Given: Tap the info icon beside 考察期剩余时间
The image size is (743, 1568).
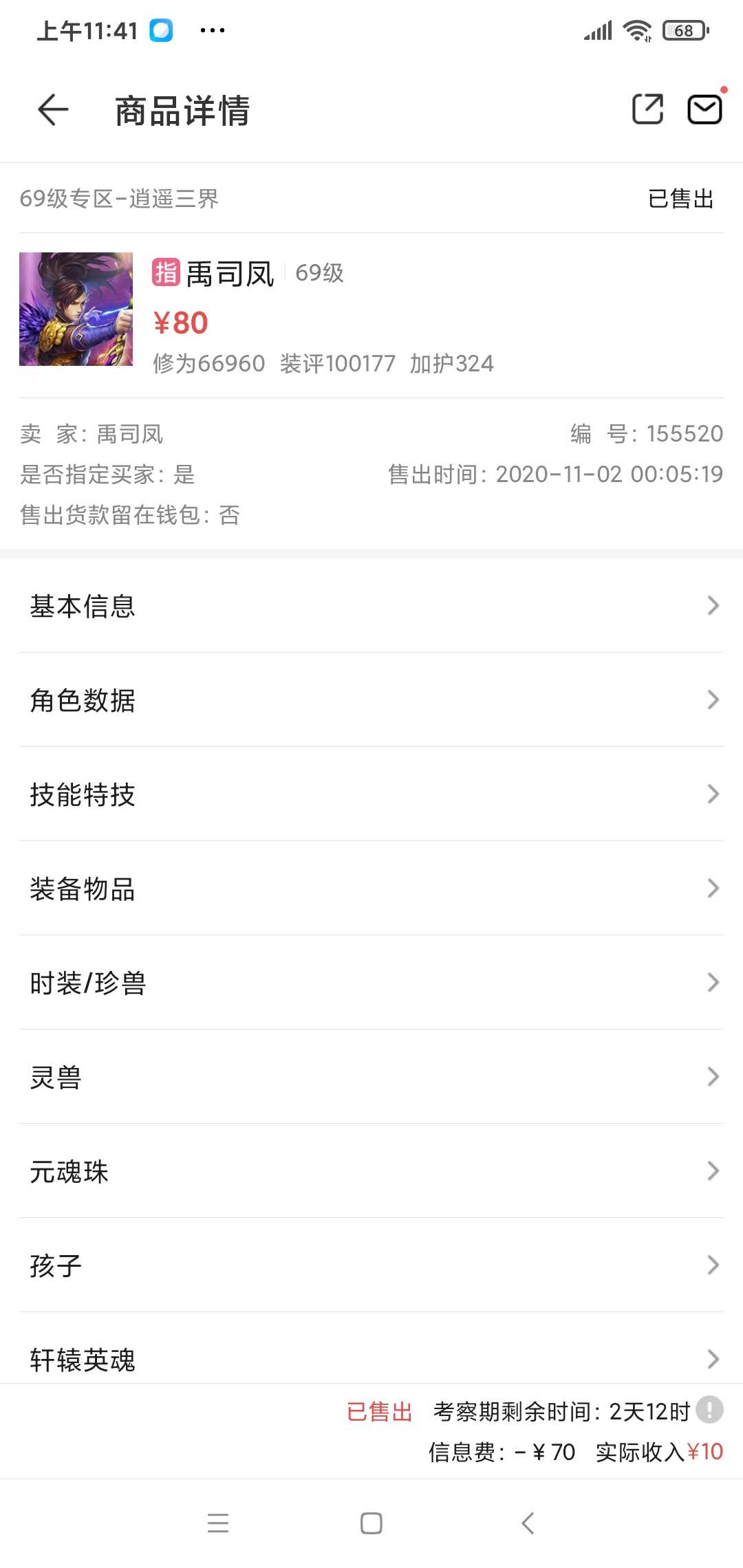Looking at the screenshot, I should (709, 1410).
